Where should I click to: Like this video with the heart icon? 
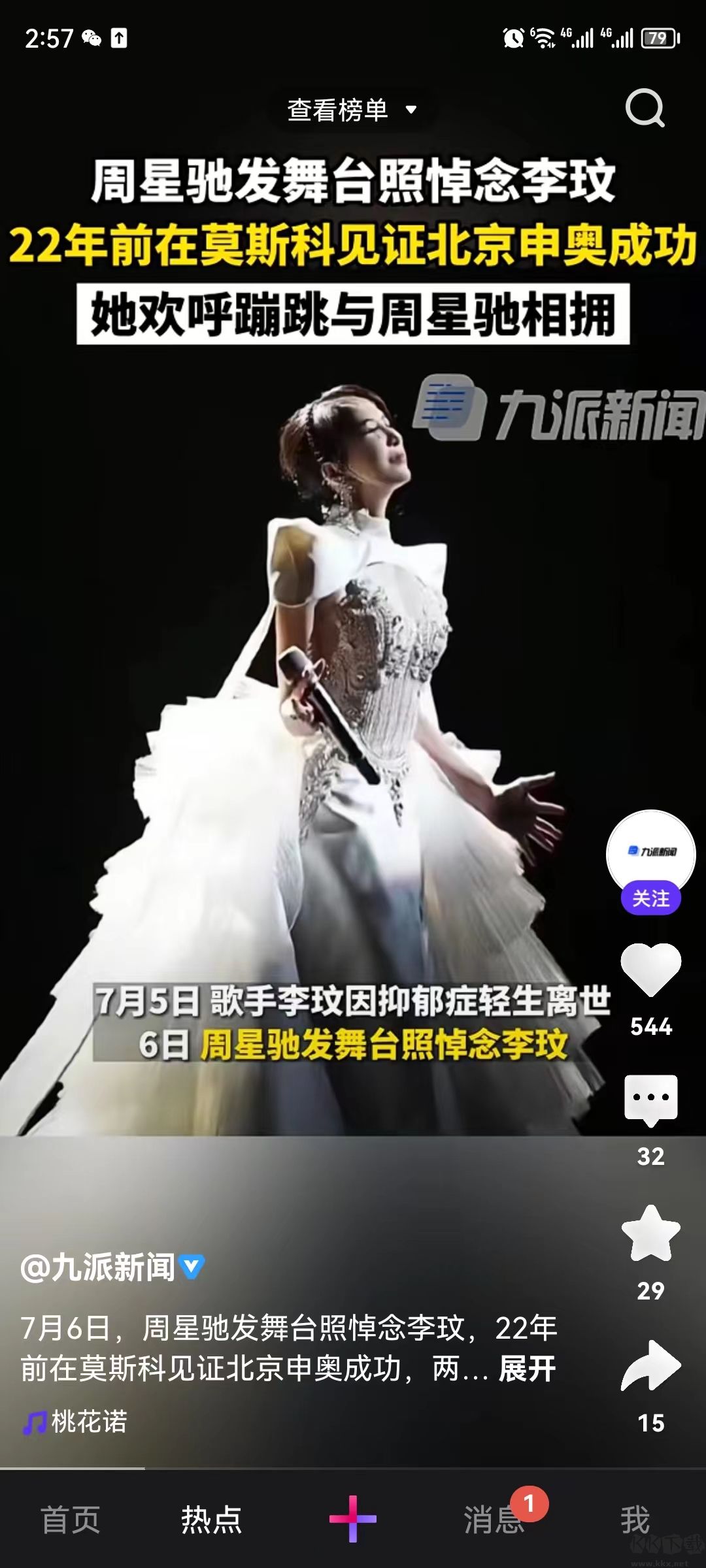pos(650,970)
